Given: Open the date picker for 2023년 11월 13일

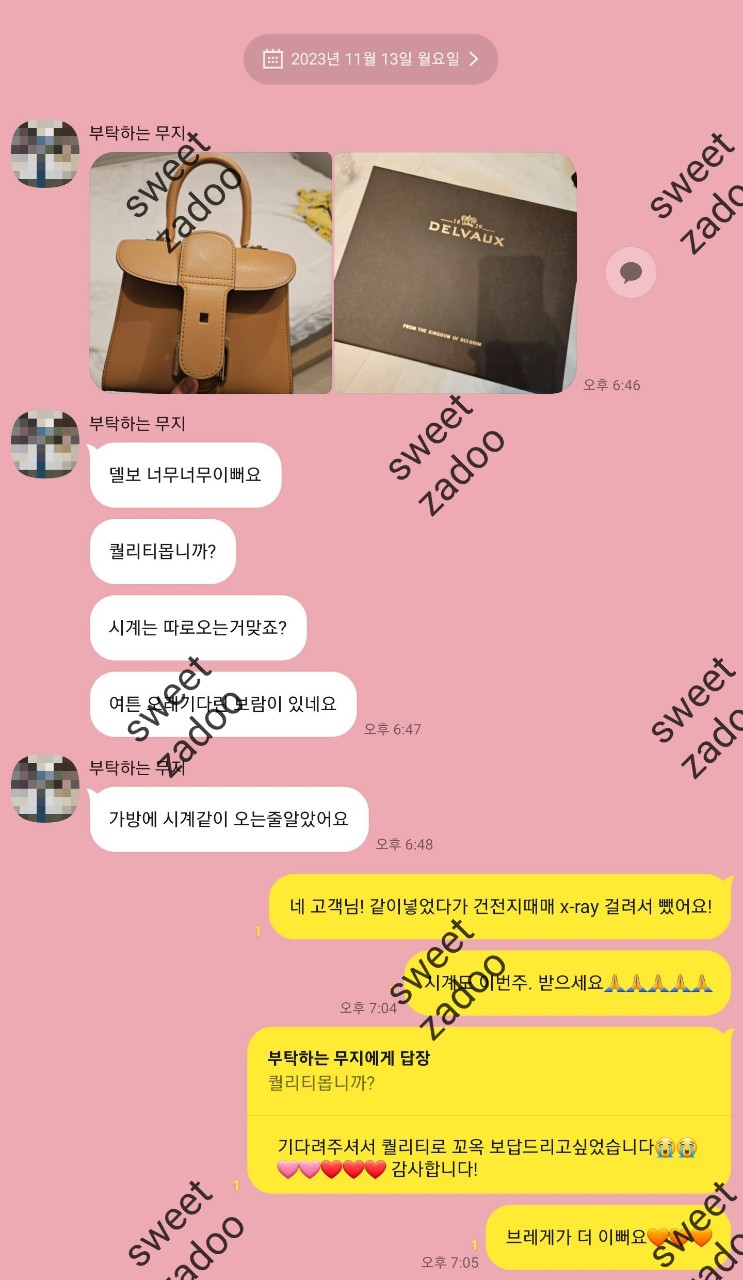Looking at the screenshot, I should tap(371, 59).
